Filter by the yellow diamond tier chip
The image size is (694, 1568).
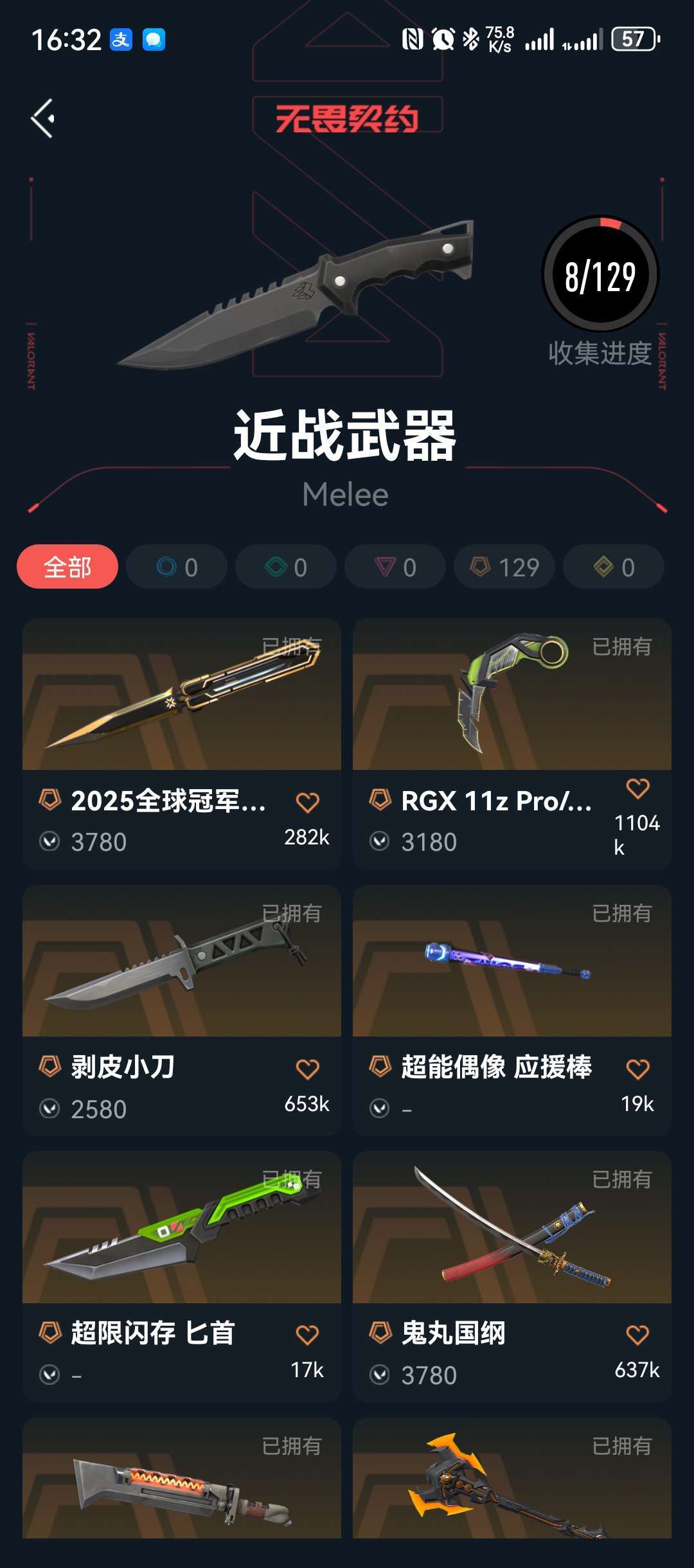tap(614, 567)
